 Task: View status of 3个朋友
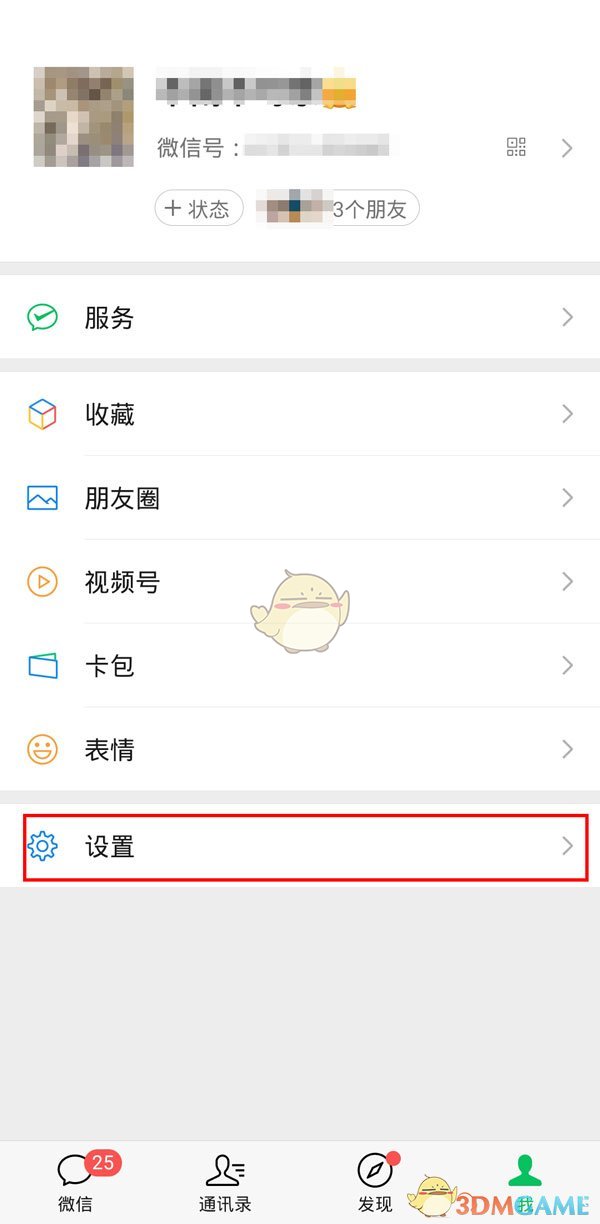tap(338, 208)
